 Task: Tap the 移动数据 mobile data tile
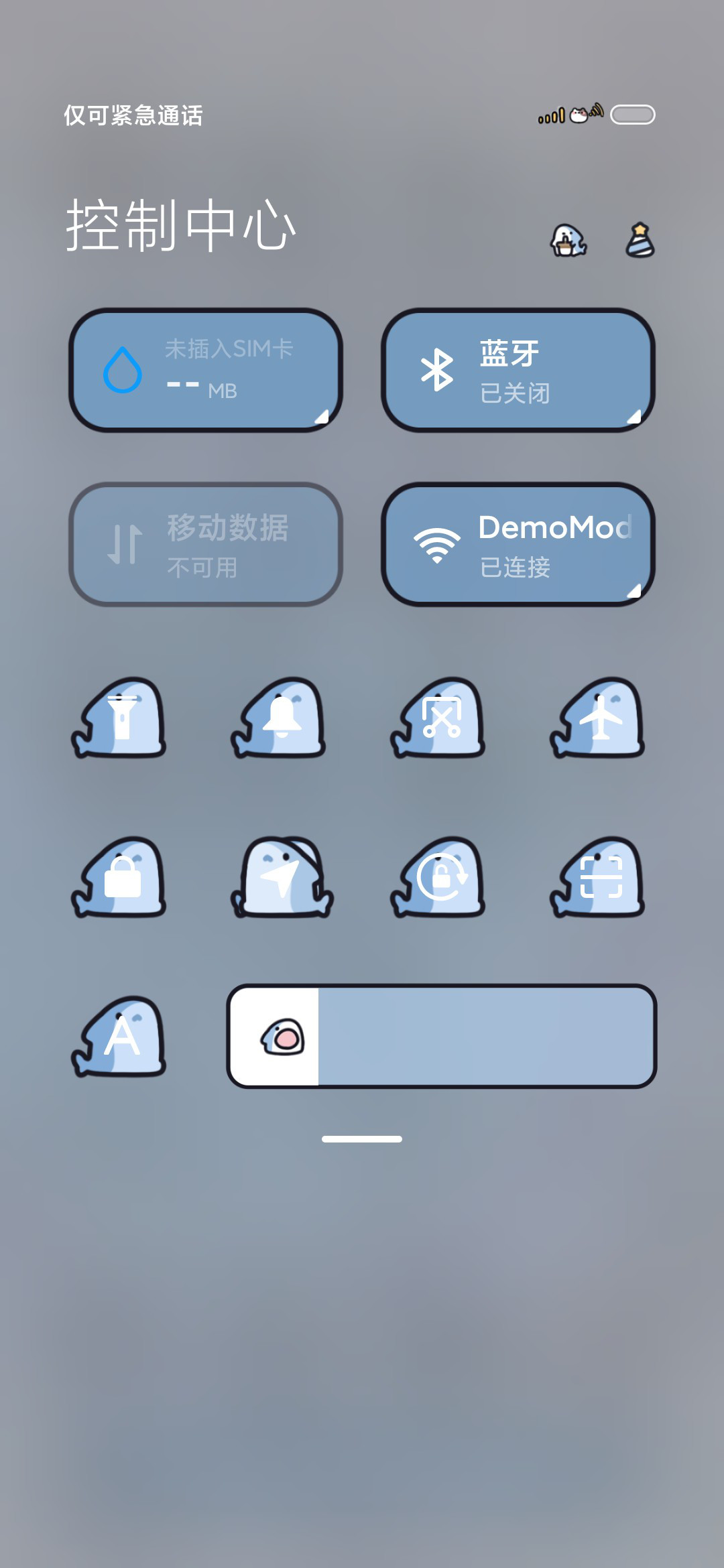click(x=206, y=544)
